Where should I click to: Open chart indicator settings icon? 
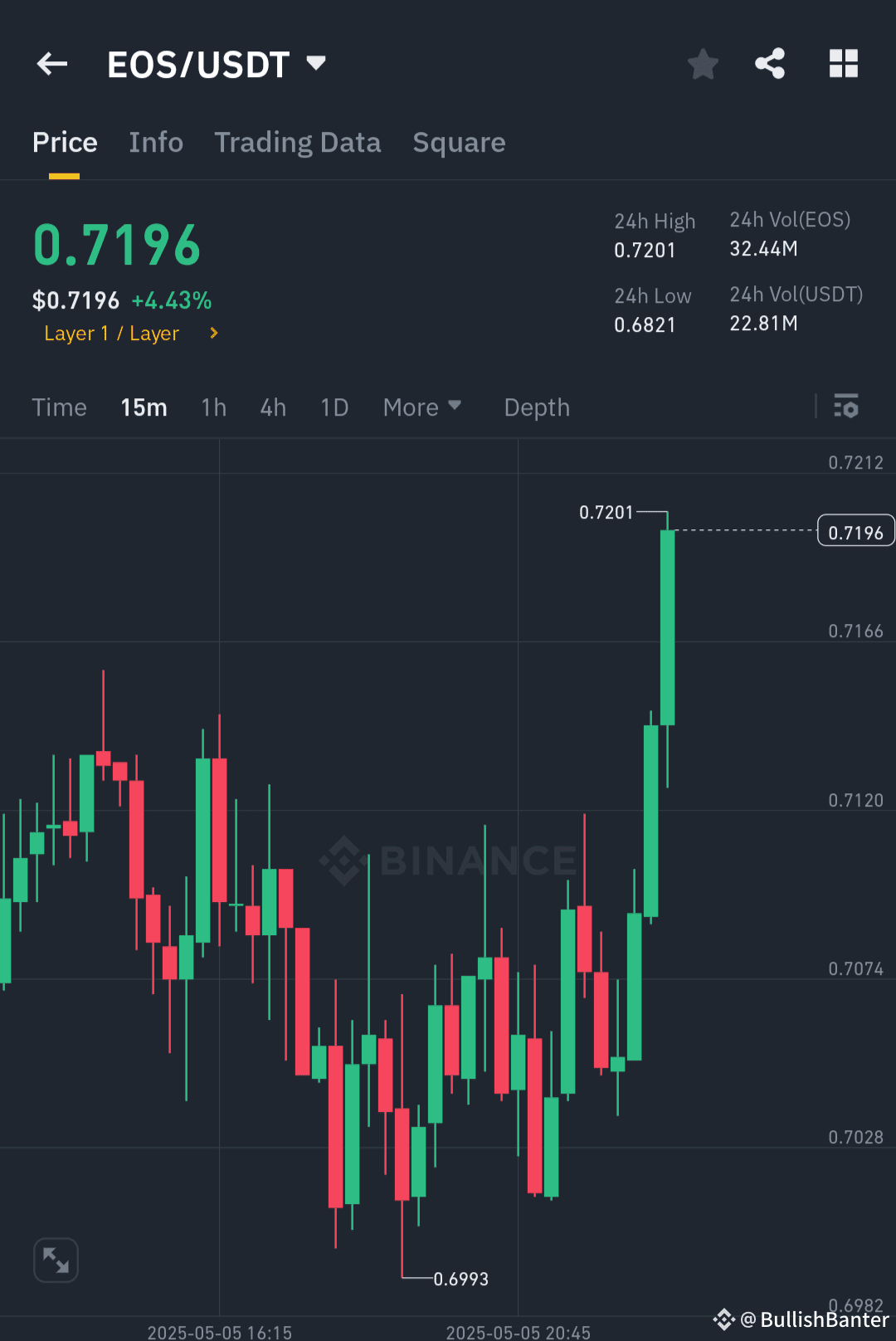(846, 407)
